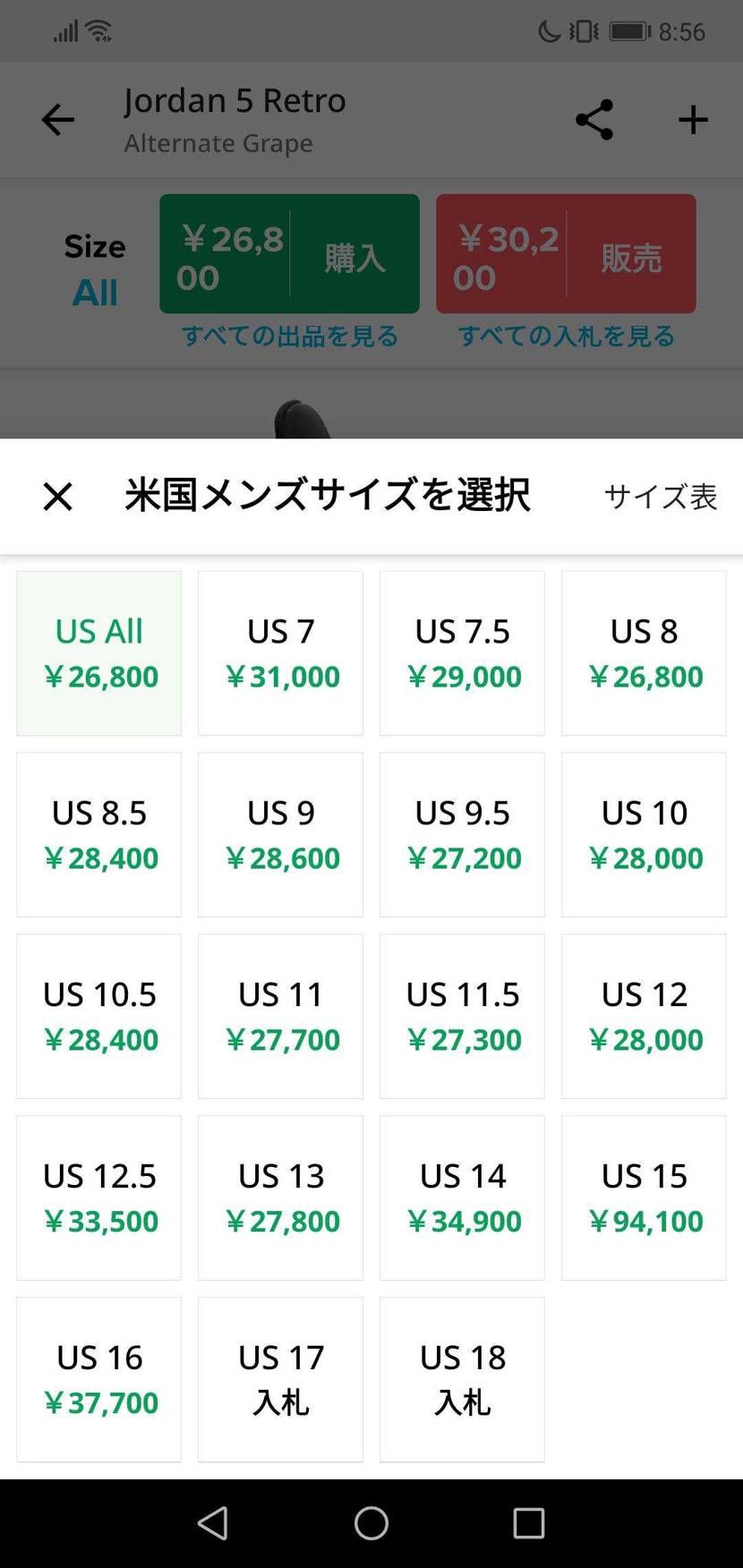
Task: Open the サイズ表 size chart
Action: point(661,496)
